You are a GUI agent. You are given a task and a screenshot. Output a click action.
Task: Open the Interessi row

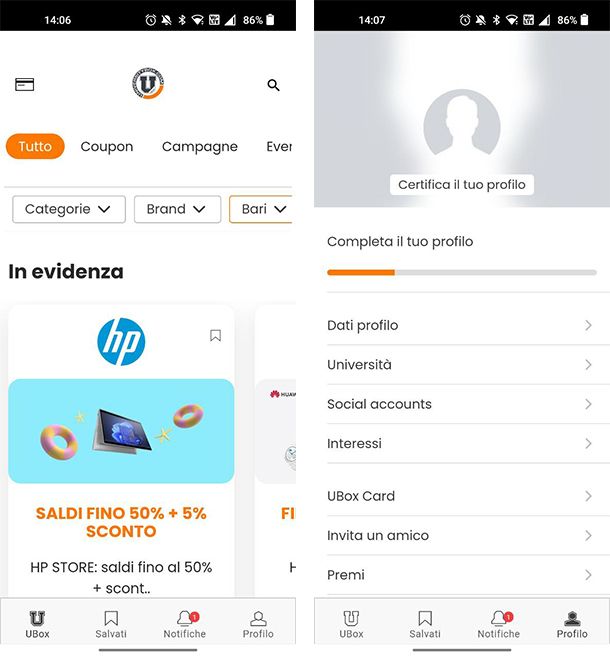click(x=461, y=443)
